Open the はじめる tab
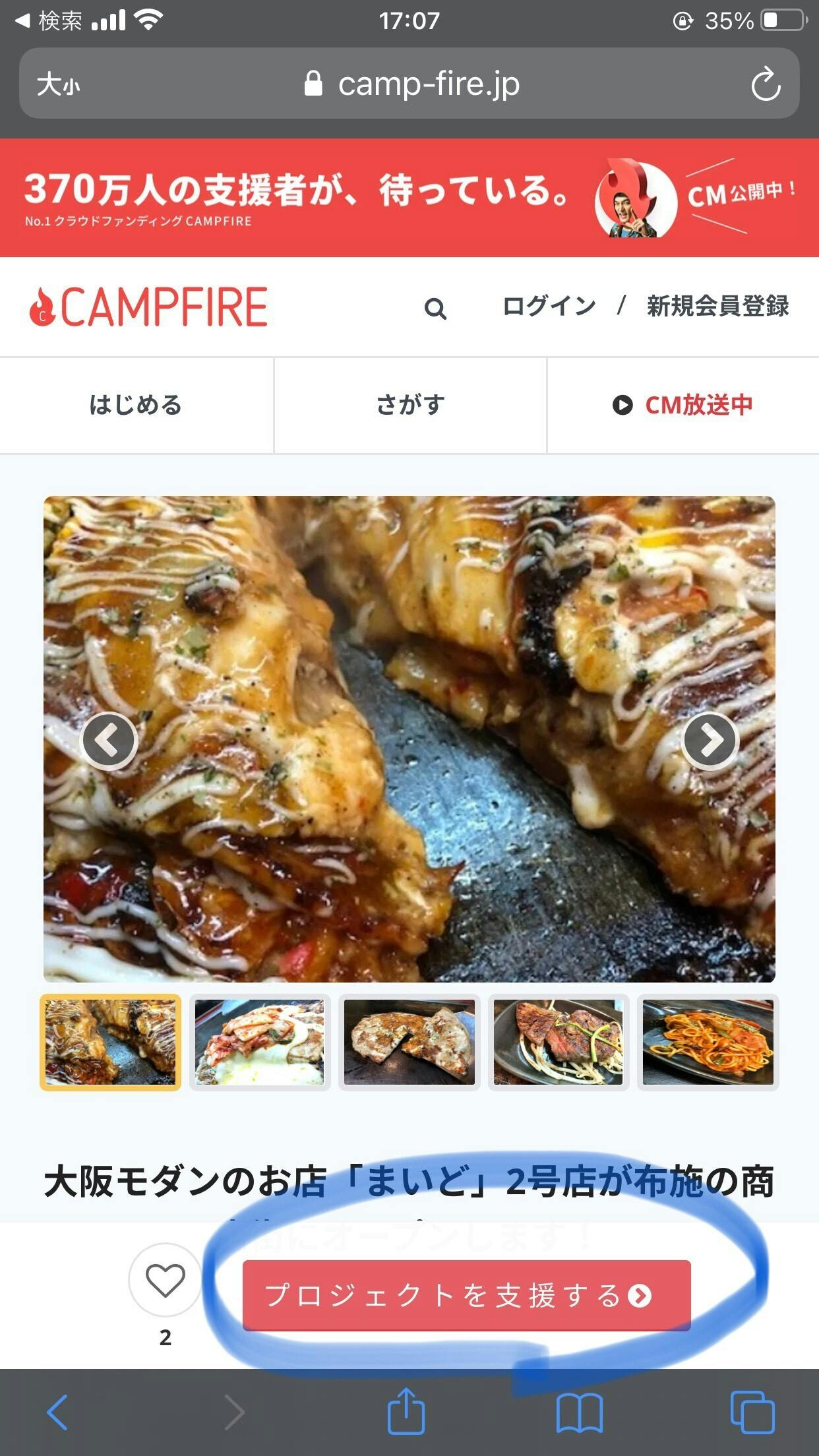 (136, 405)
